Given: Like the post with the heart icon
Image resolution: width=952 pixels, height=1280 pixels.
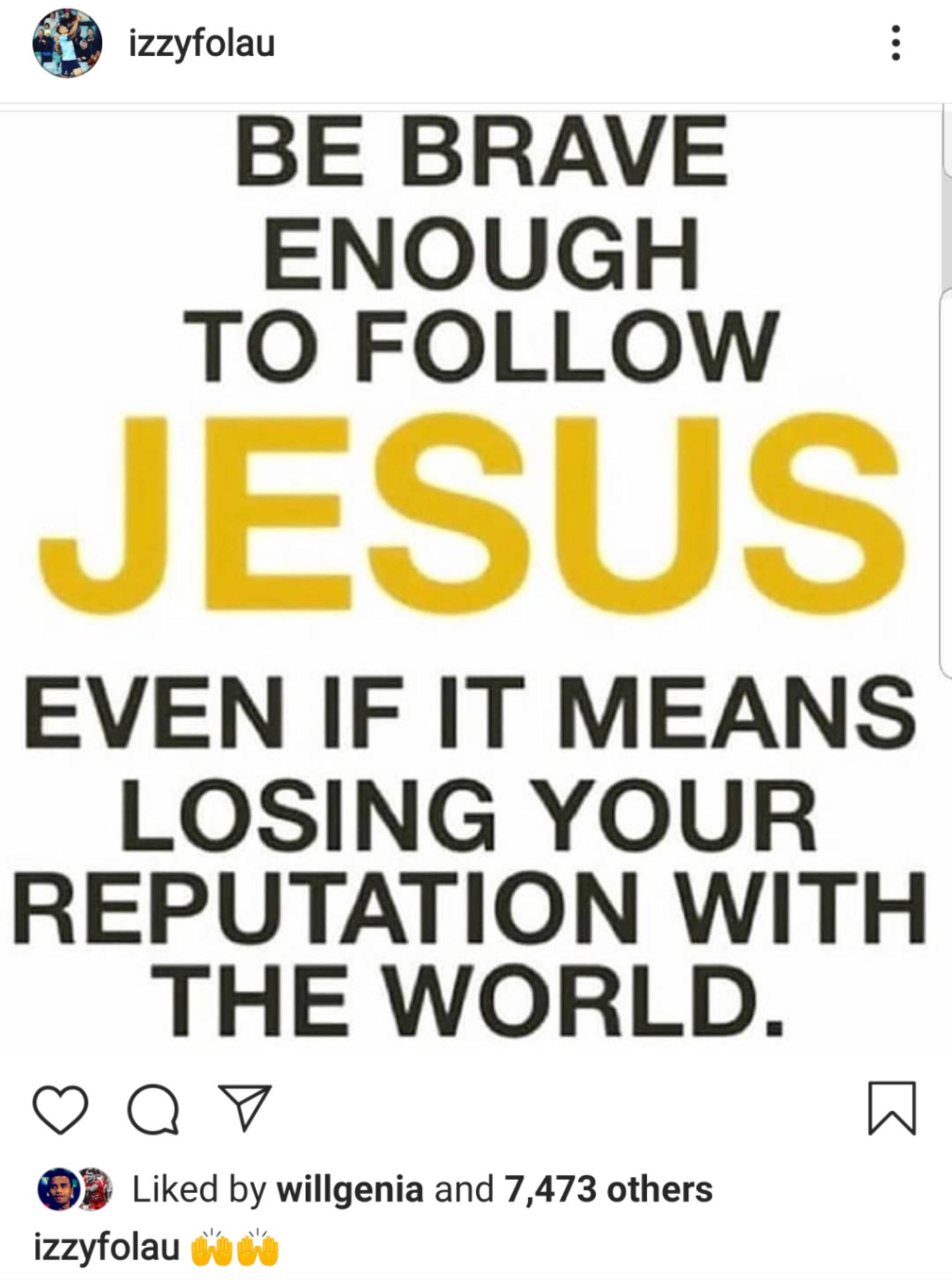Looking at the screenshot, I should 60,1109.
